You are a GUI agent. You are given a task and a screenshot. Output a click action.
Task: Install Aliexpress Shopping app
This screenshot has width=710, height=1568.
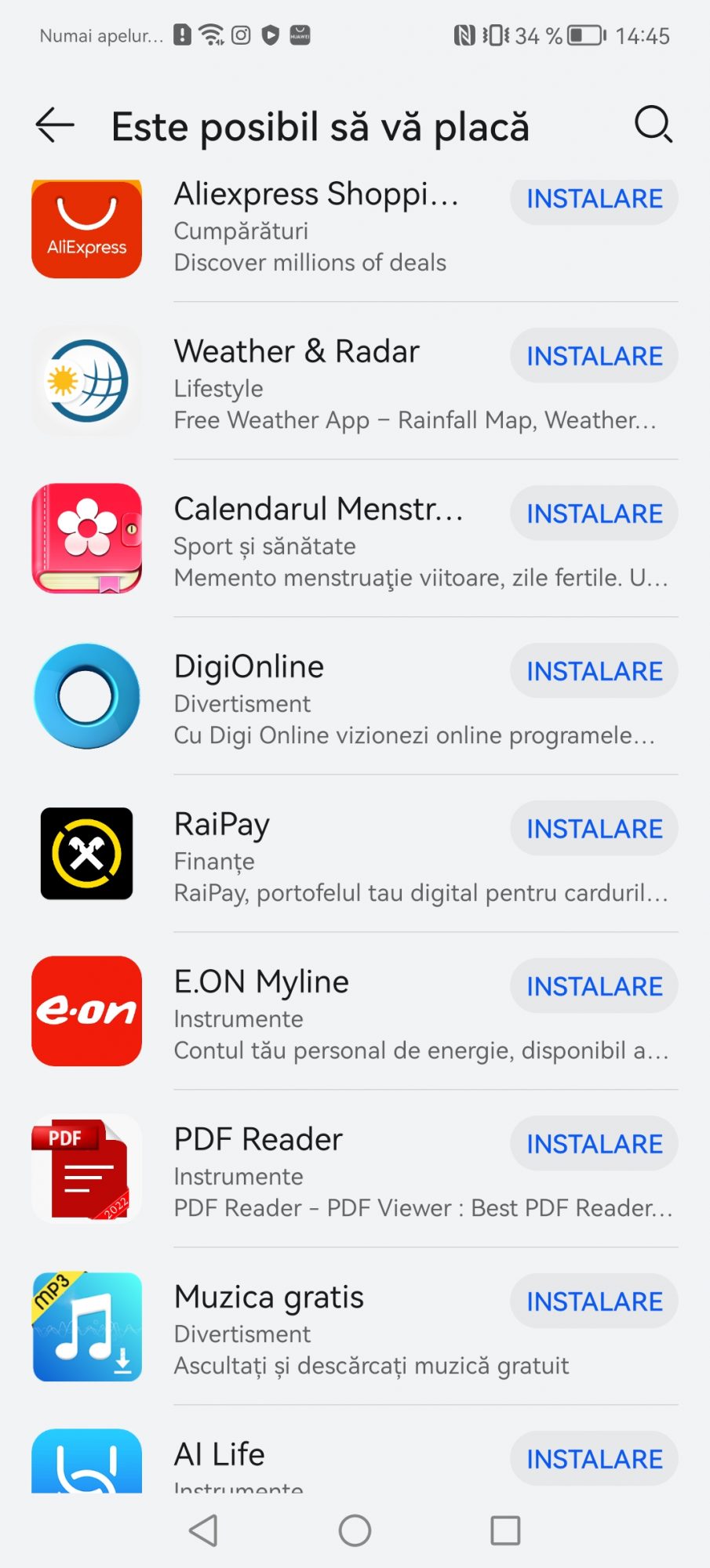point(594,199)
